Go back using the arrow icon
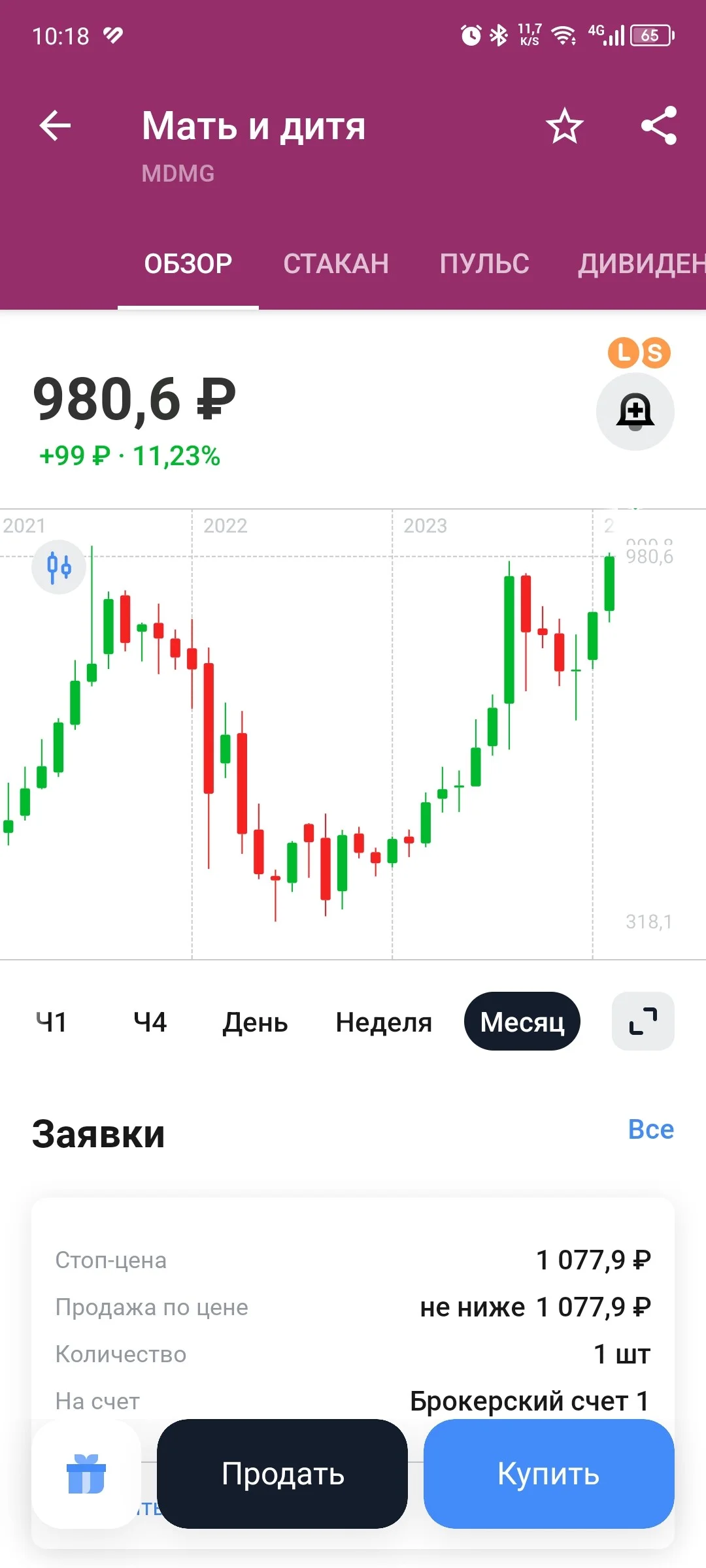Screen dimensions: 706x1568 click(x=55, y=125)
